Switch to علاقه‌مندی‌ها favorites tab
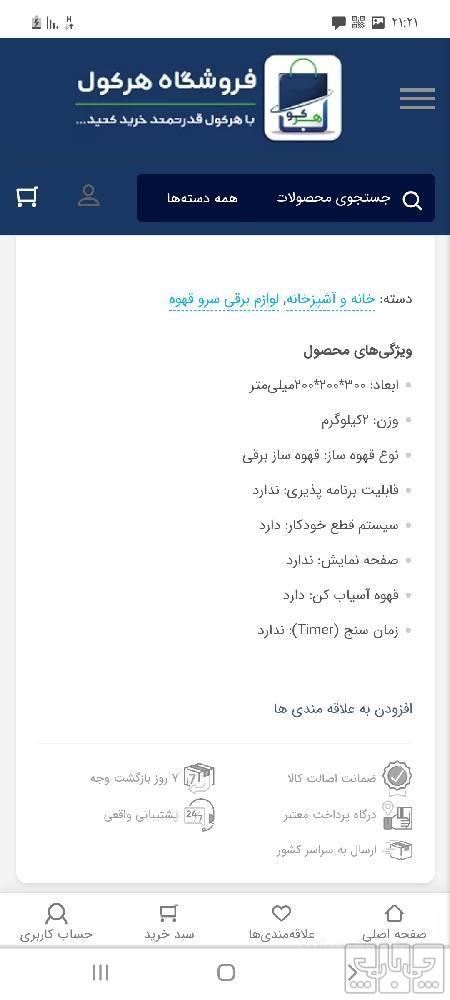The width and height of the screenshot is (450, 1000). (282, 923)
